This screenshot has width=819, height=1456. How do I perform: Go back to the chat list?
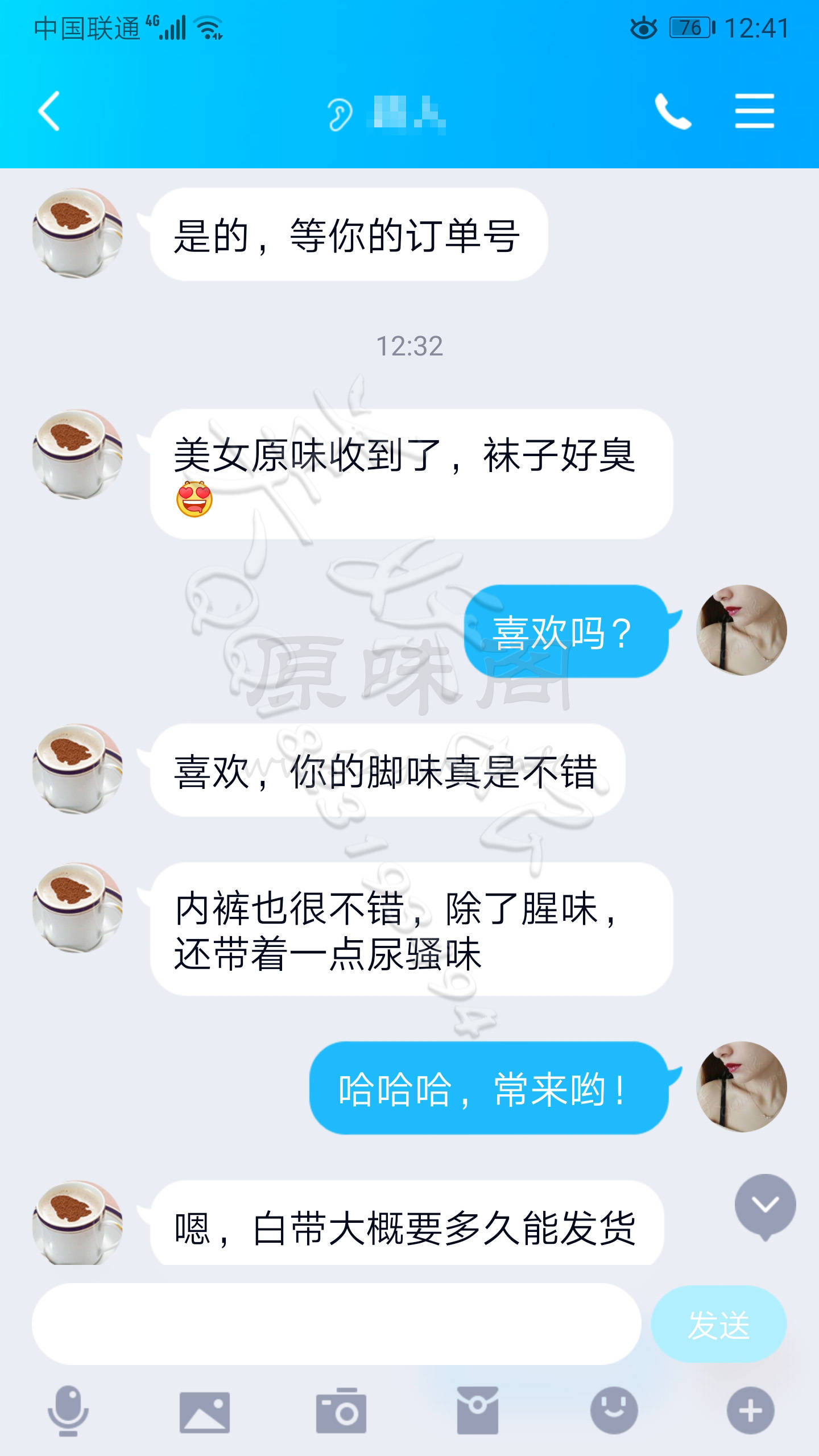point(49,111)
